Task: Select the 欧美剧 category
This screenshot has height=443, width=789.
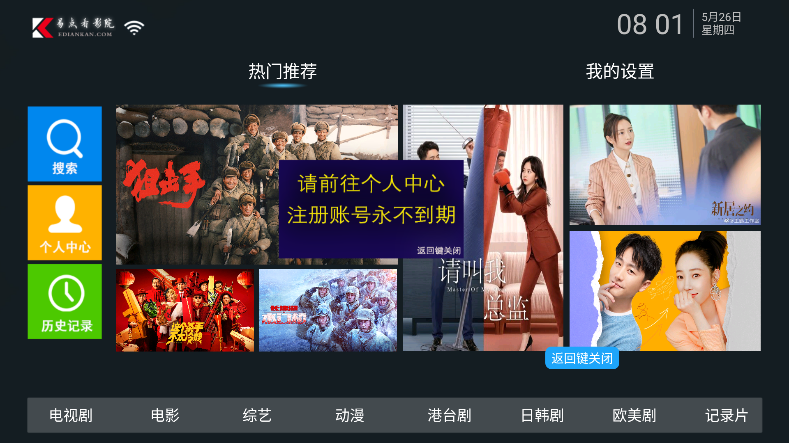Action: (x=634, y=415)
